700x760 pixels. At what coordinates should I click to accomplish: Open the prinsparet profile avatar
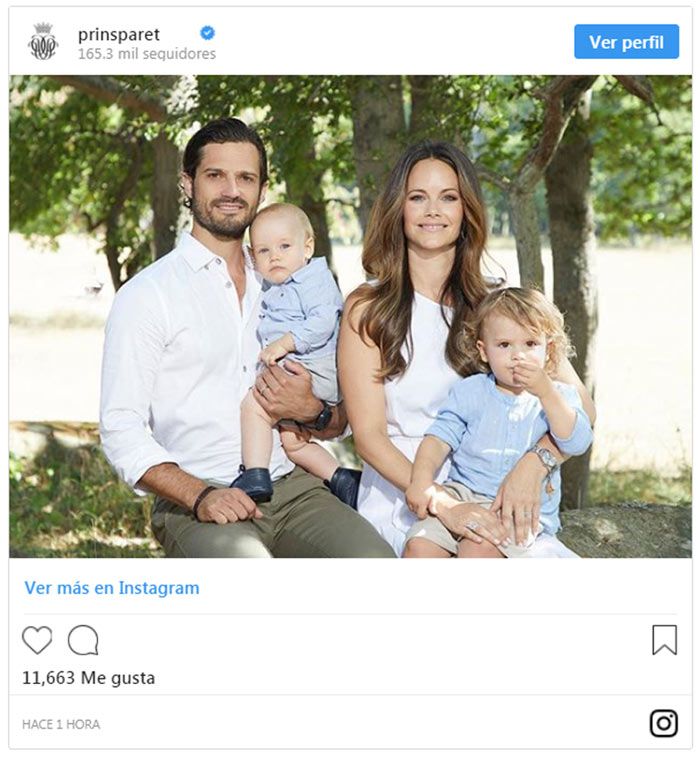point(43,42)
